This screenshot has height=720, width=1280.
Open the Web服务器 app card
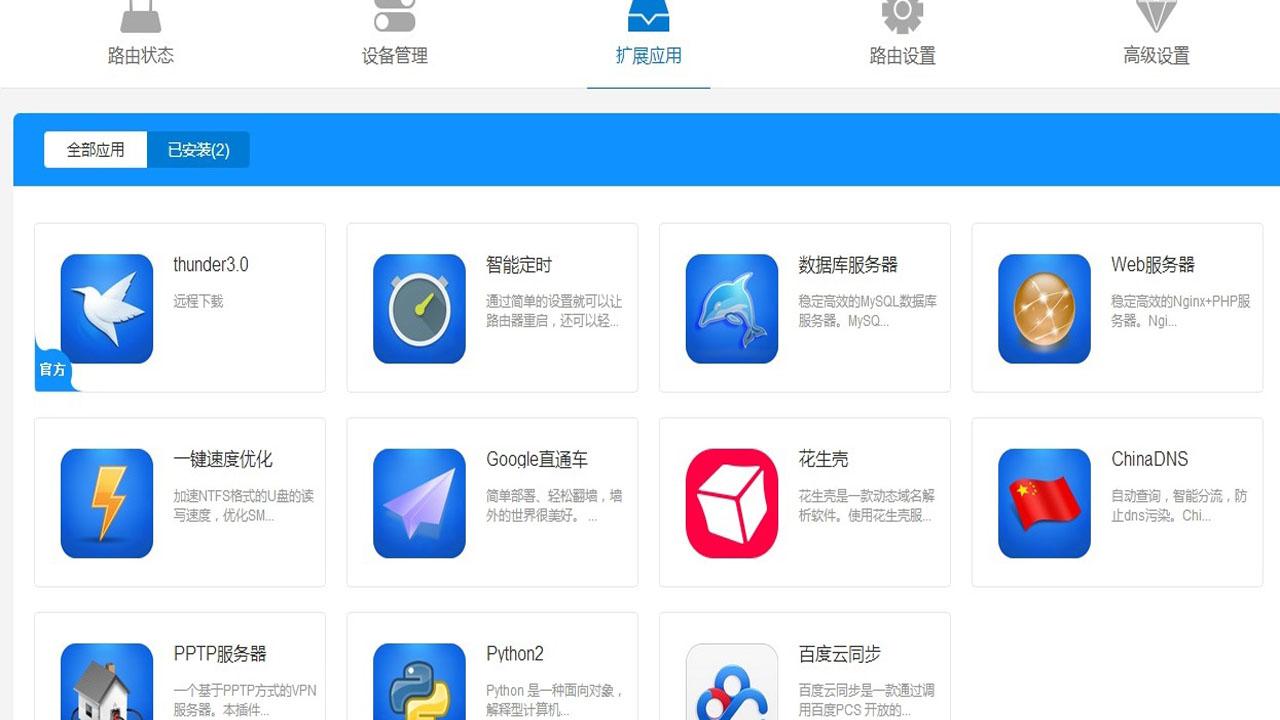click(x=1117, y=307)
